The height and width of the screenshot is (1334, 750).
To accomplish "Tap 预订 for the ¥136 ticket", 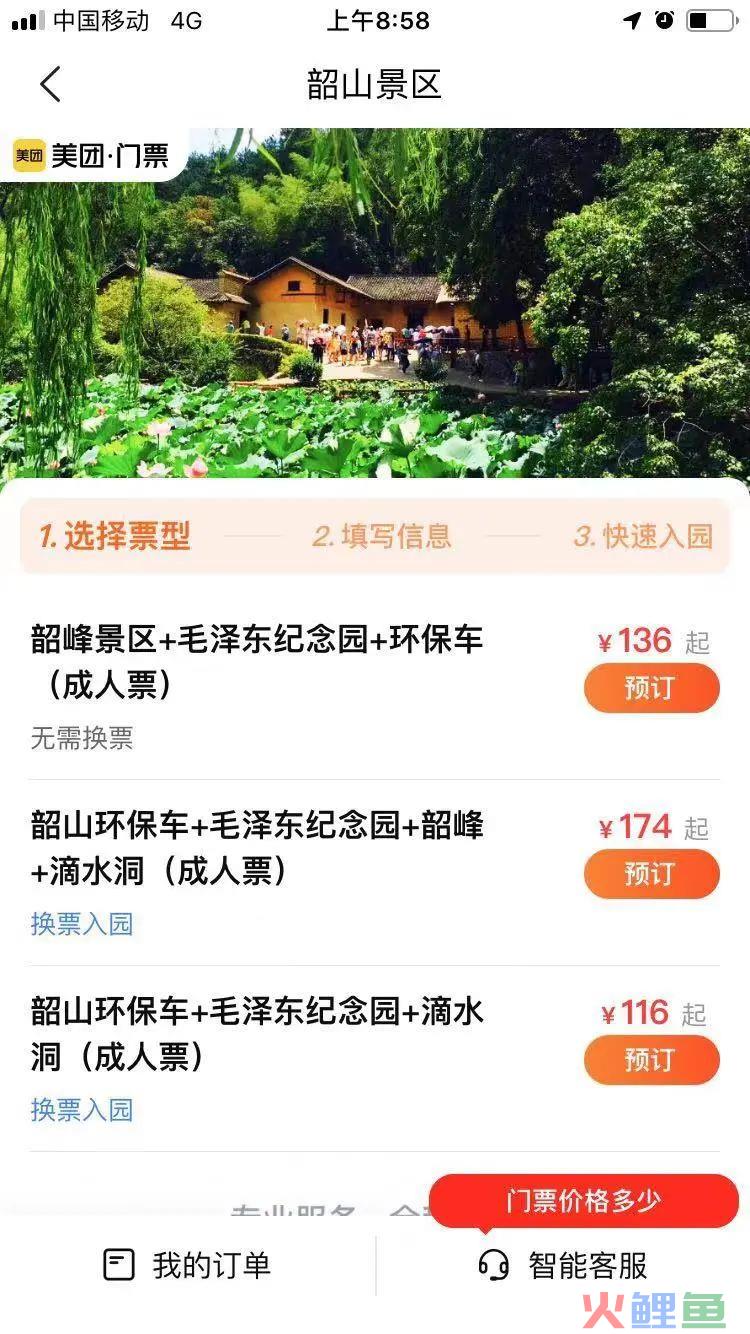I will (651, 688).
